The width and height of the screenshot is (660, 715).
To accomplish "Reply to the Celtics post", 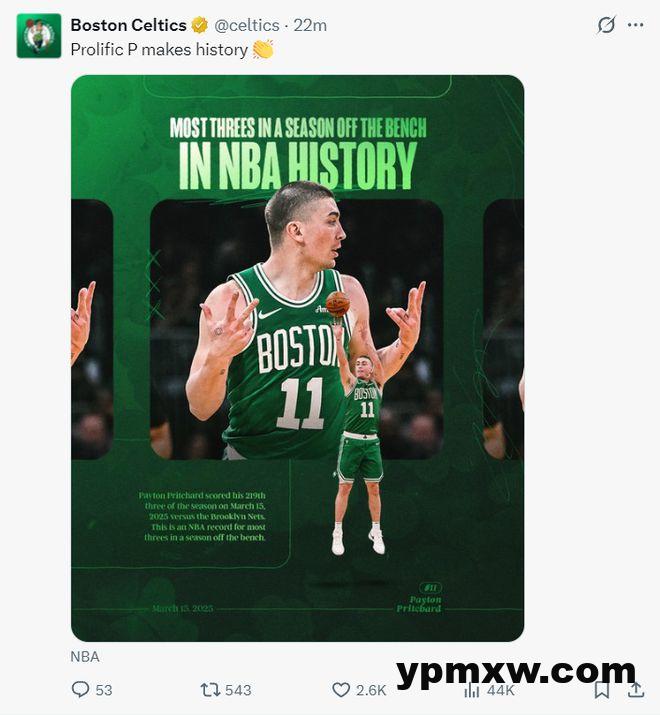I will tap(82, 690).
